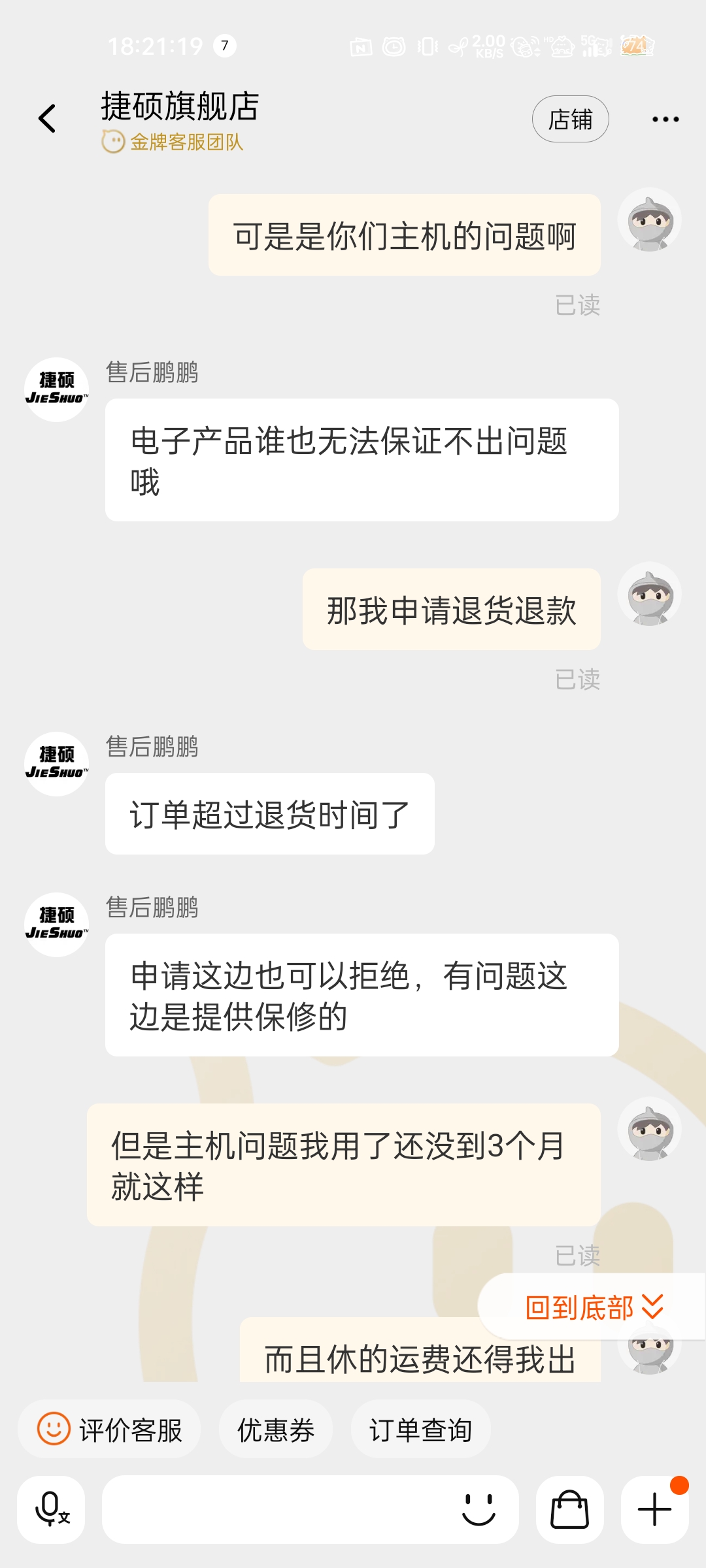Screen dimensions: 706x1568
Task: Open 订单查询 order lookup
Action: point(420,1429)
